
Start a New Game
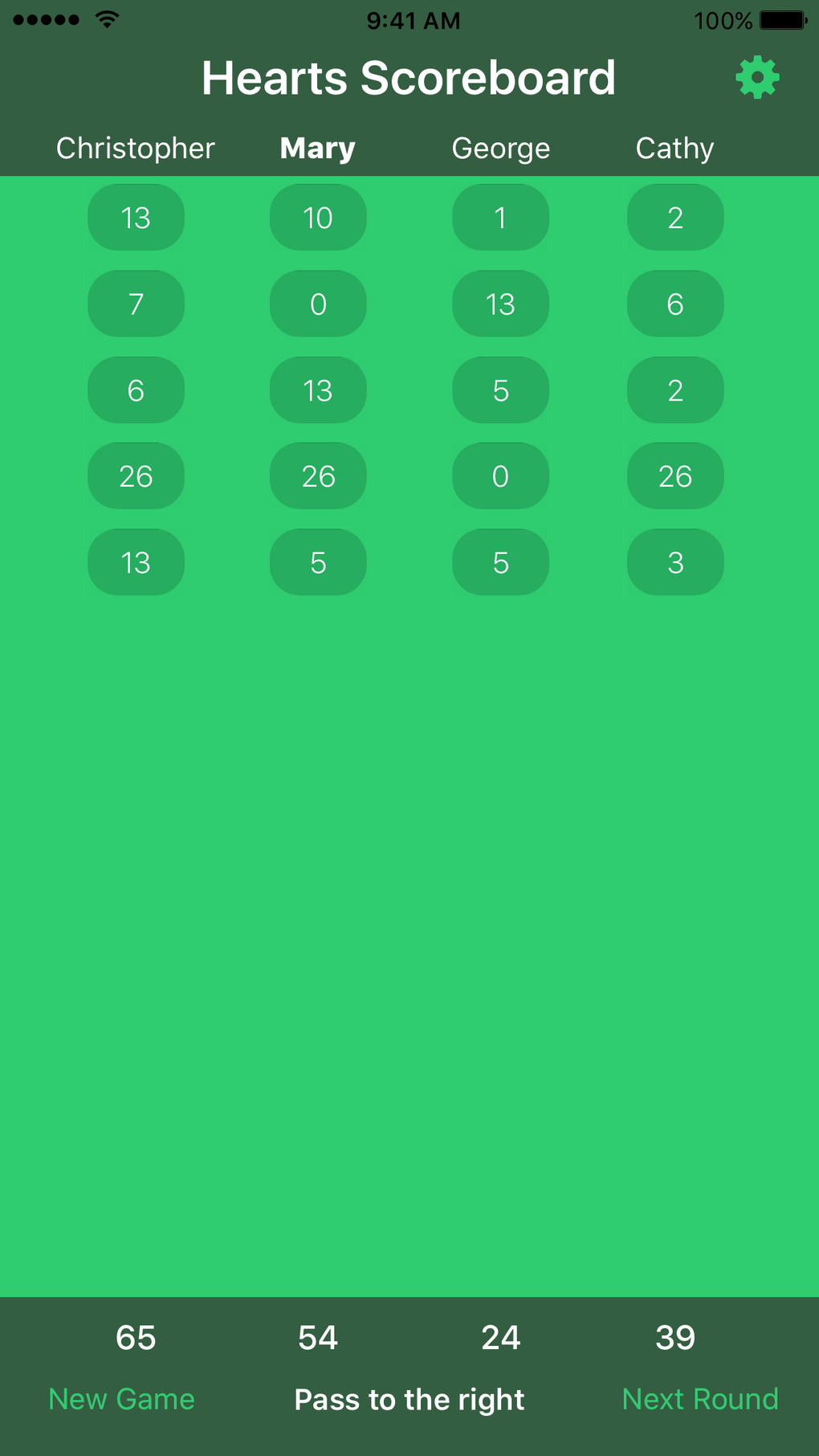pos(121,1398)
